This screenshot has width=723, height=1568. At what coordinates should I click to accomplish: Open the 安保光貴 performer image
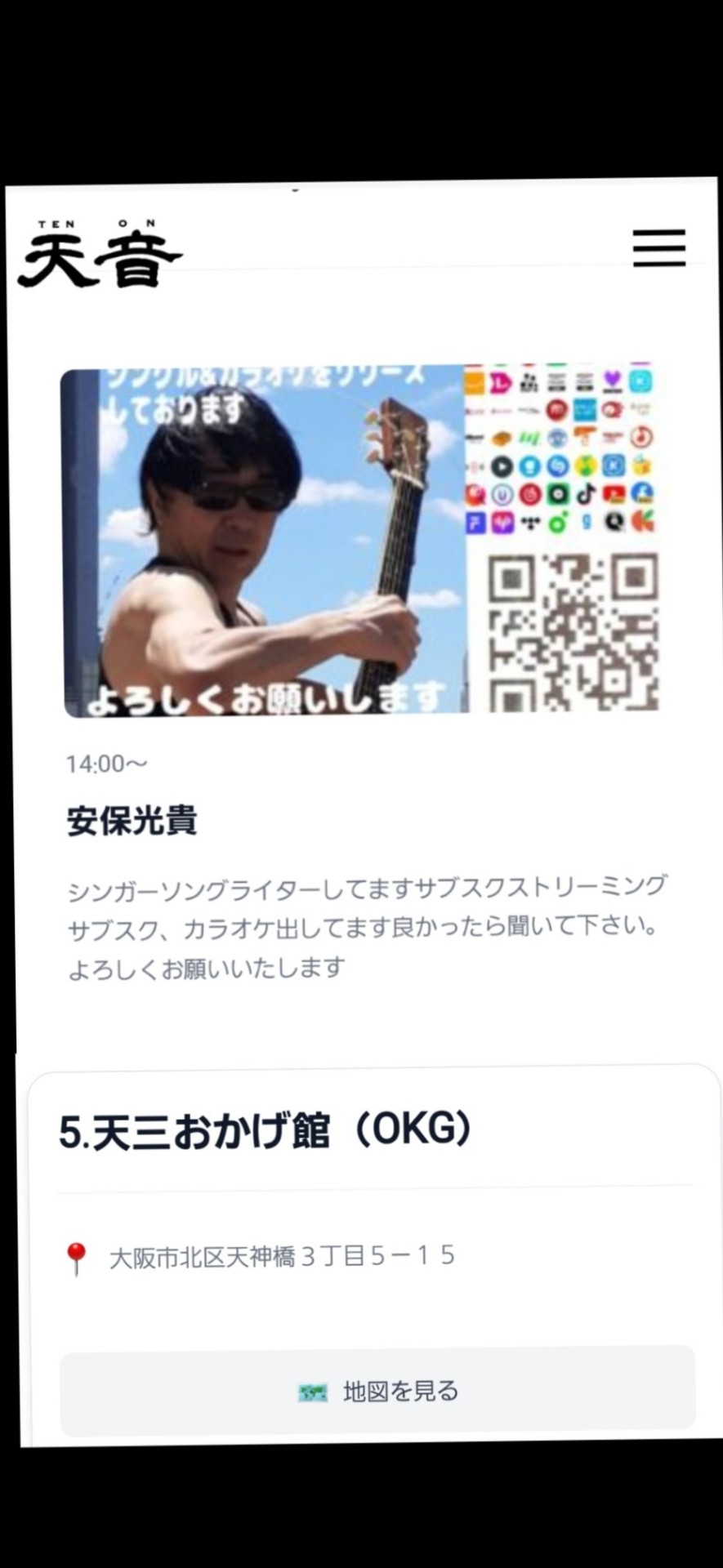coord(359,541)
